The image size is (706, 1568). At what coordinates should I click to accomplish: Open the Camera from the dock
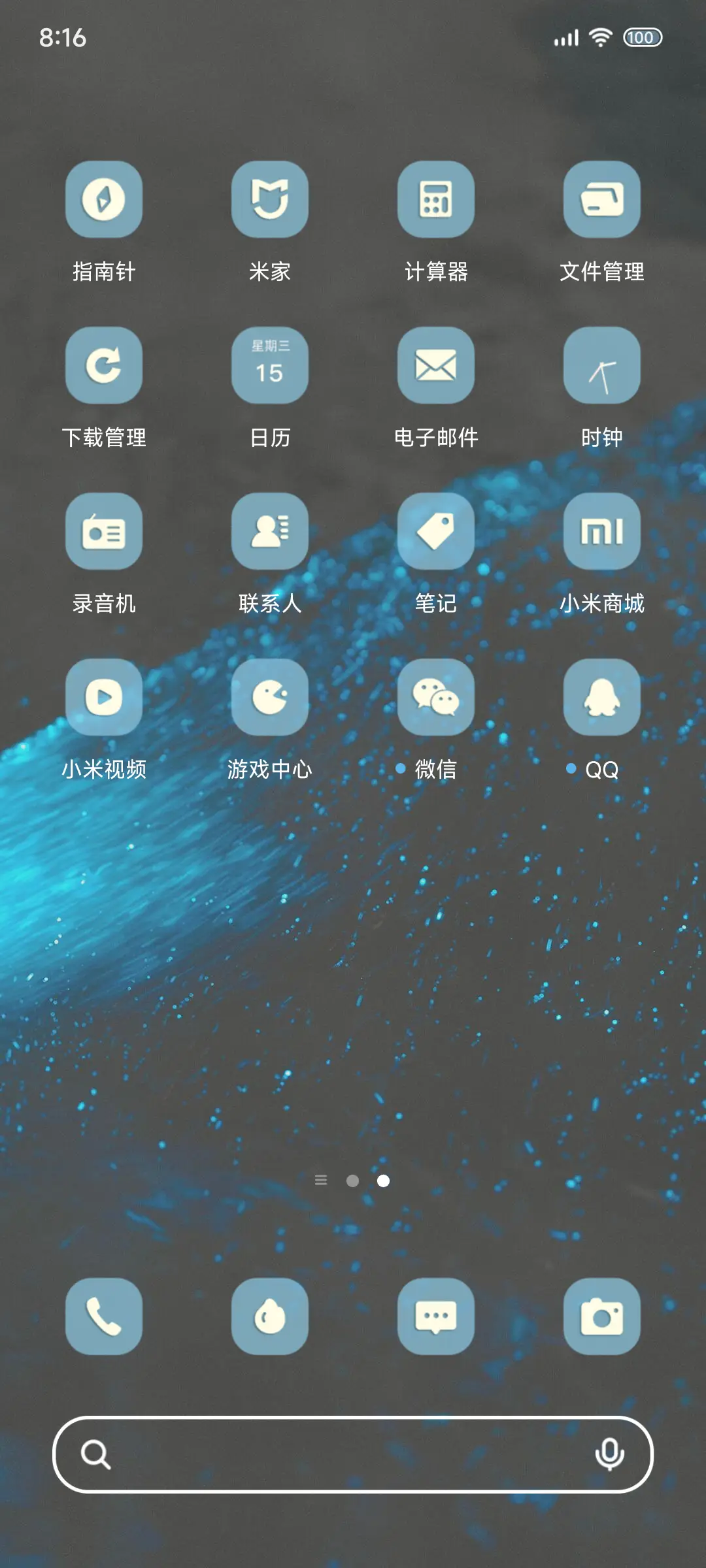click(602, 1318)
